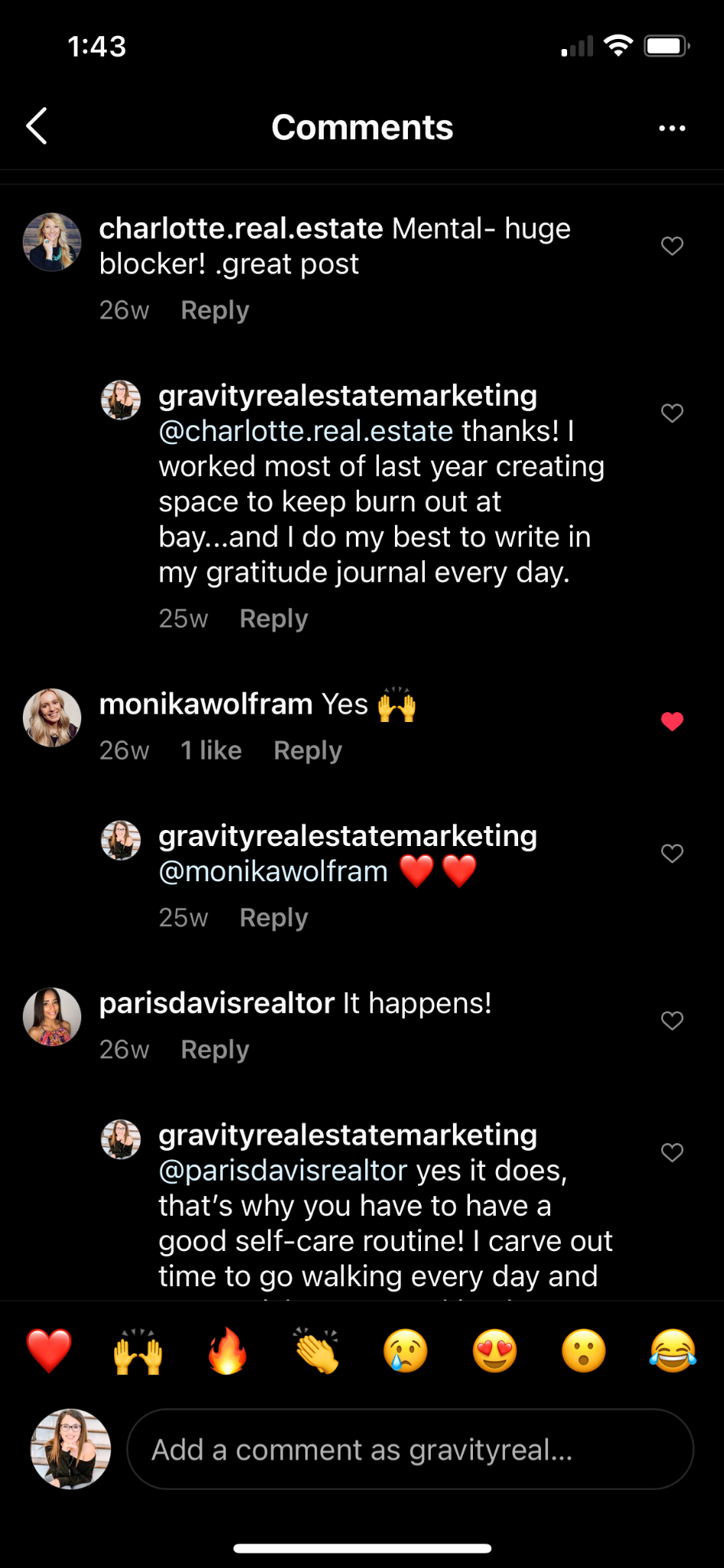724x1568 pixels.
Task: Insert the laughing-crying emoji reaction
Action: tap(673, 1351)
